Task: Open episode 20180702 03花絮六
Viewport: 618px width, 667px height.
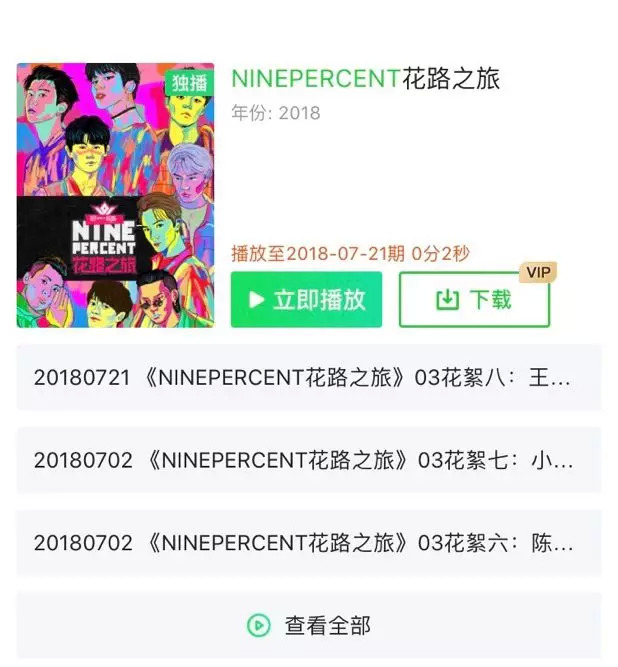Action: click(308, 543)
